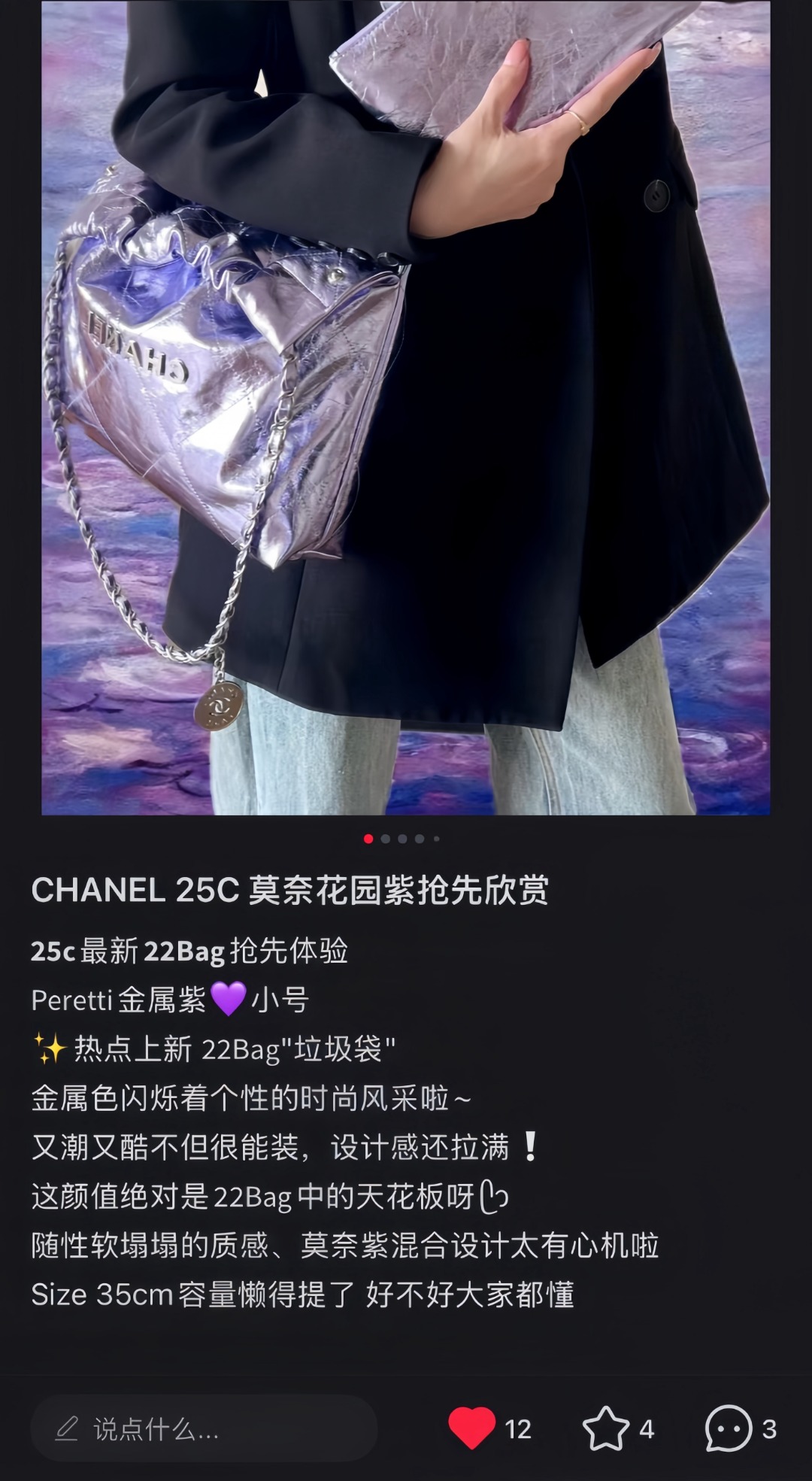Tap the '说点什么…' comment input field
This screenshot has height=1481, width=812.
pyautogui.click(x=203, y=1429)
